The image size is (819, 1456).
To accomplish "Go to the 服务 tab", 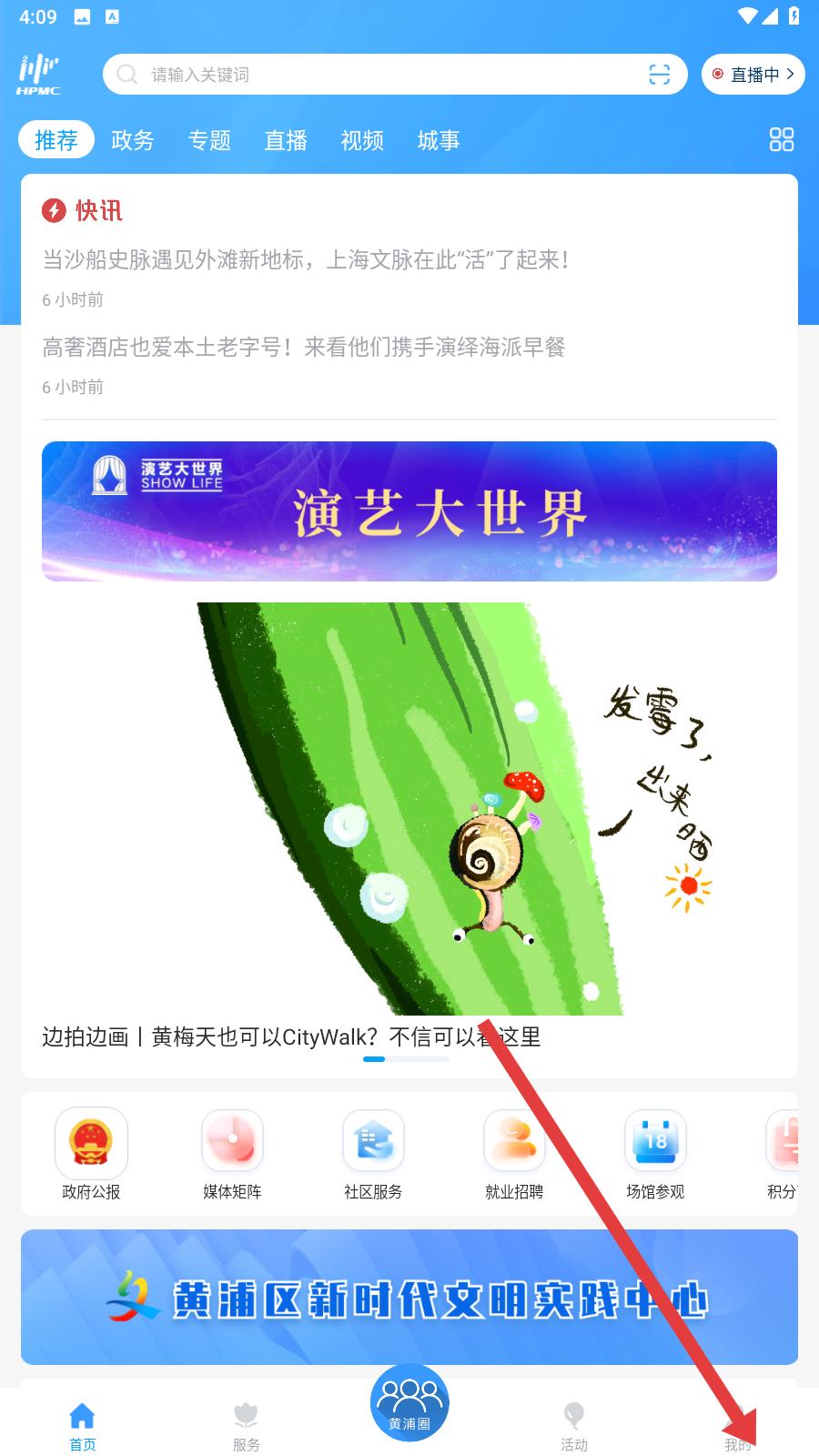I will tap(246, 1427).
